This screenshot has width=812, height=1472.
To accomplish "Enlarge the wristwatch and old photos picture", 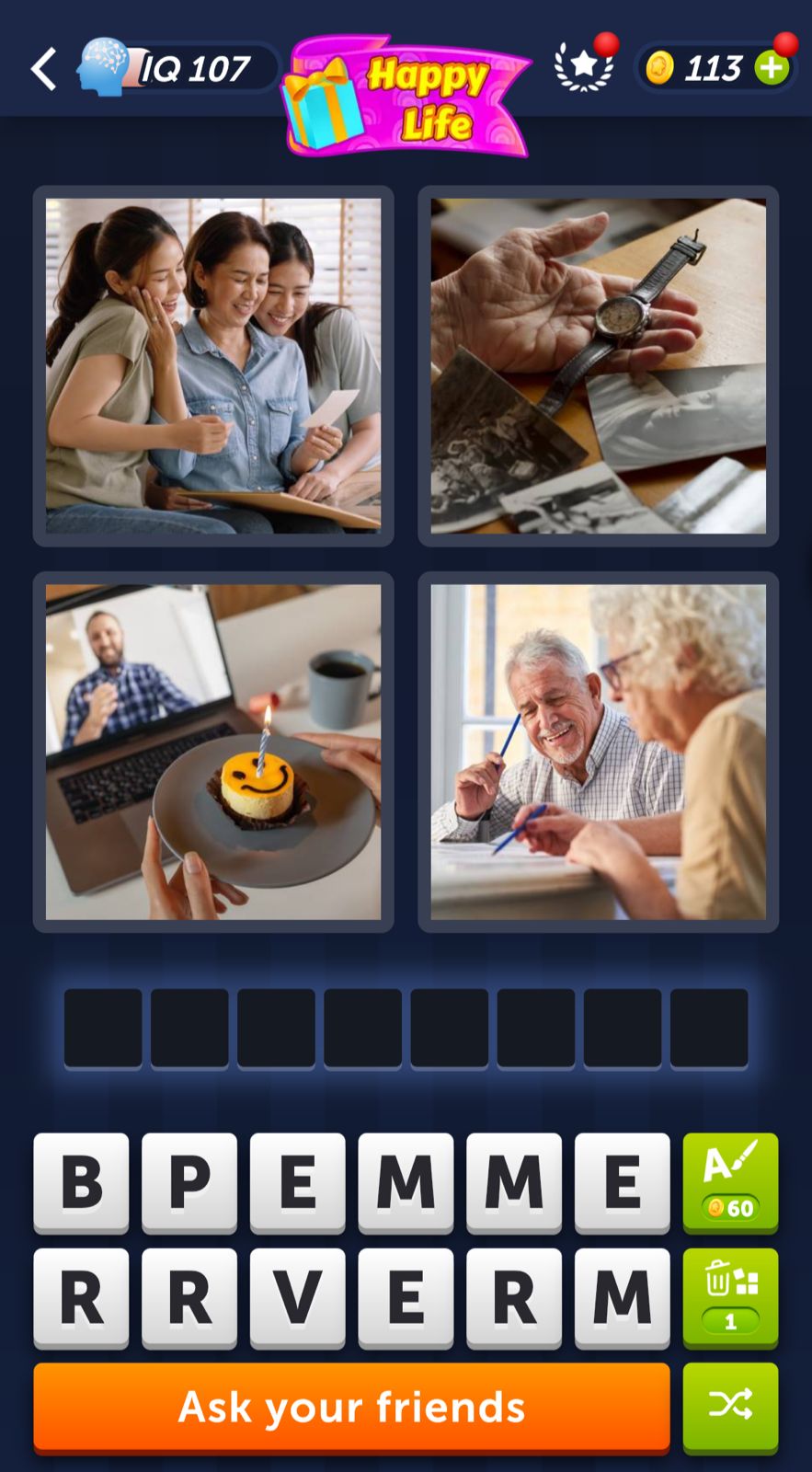I will click(x=598, y=366).
